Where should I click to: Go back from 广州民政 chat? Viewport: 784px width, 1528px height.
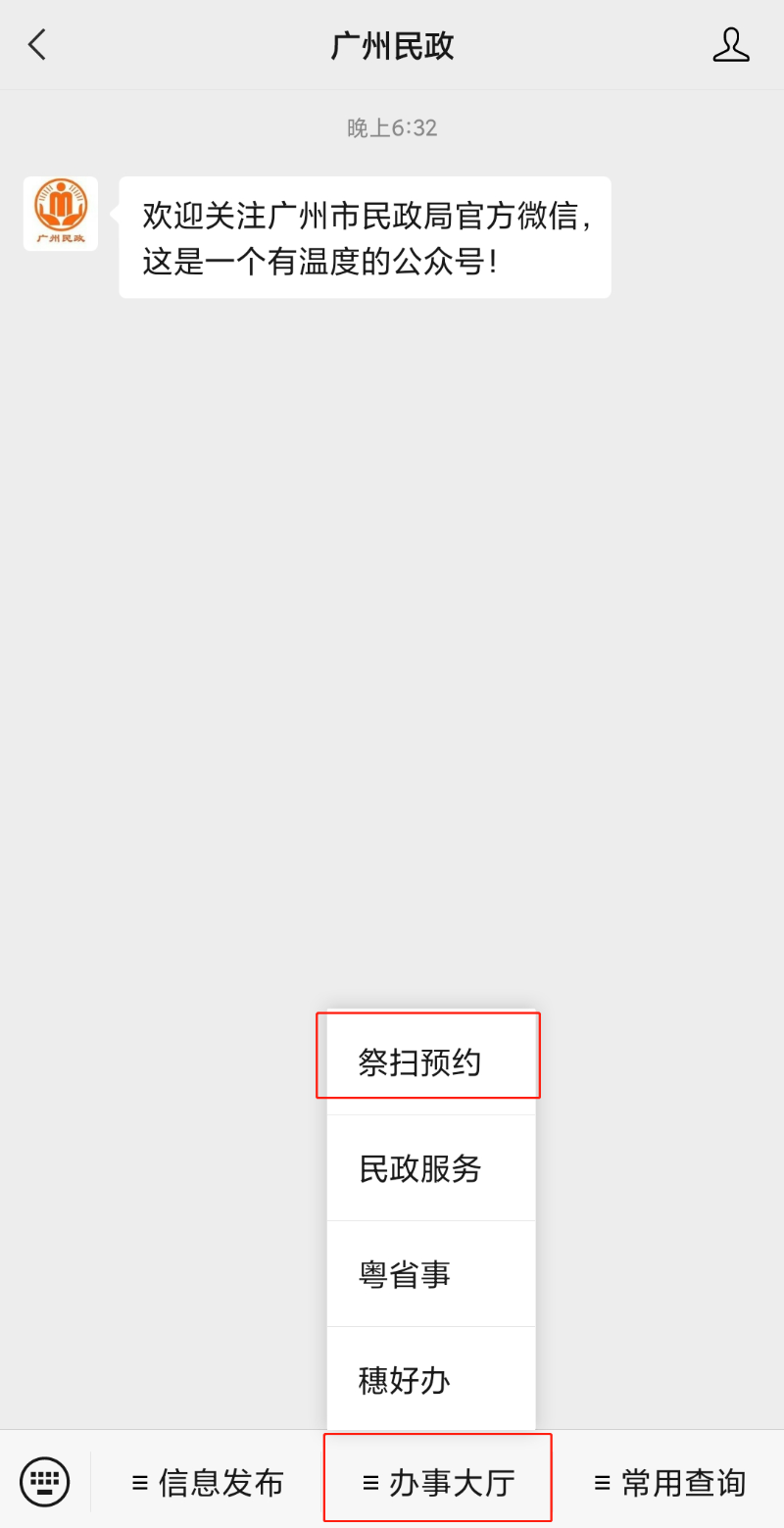[x=37, y=45]
